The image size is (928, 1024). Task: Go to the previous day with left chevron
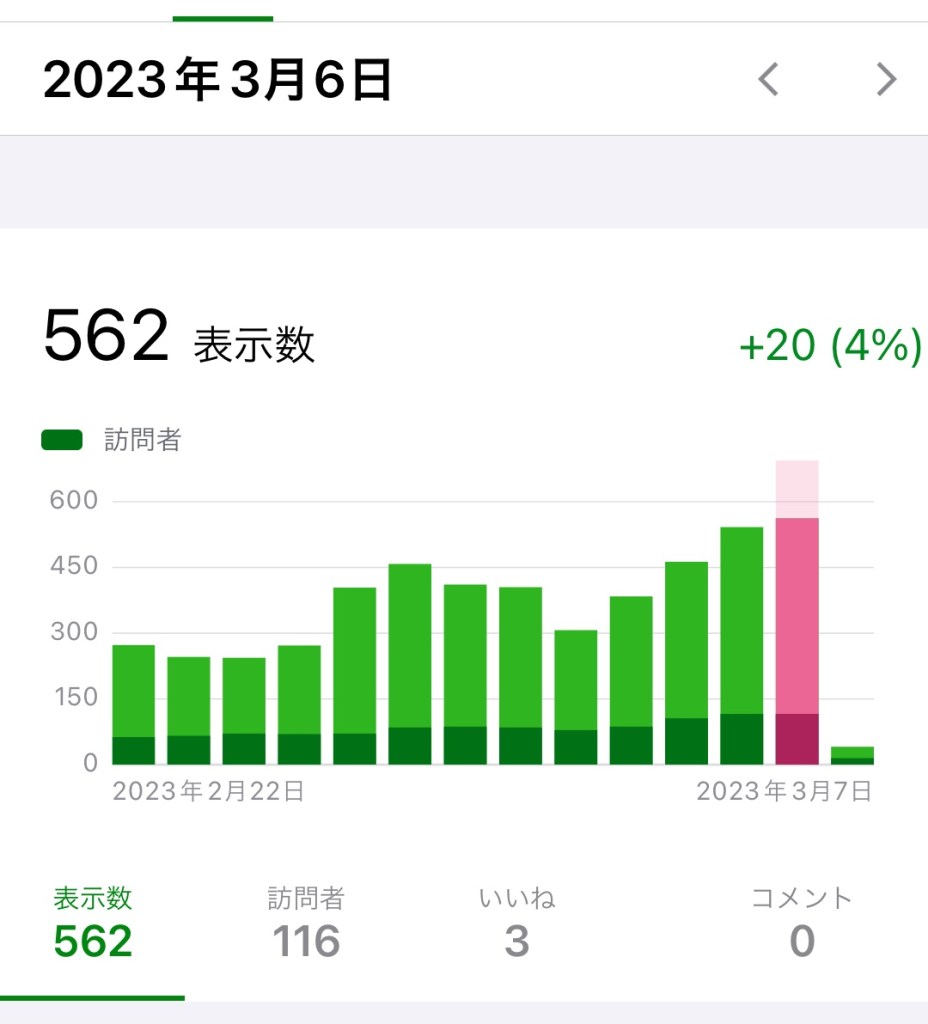click(x=768, y=79)
